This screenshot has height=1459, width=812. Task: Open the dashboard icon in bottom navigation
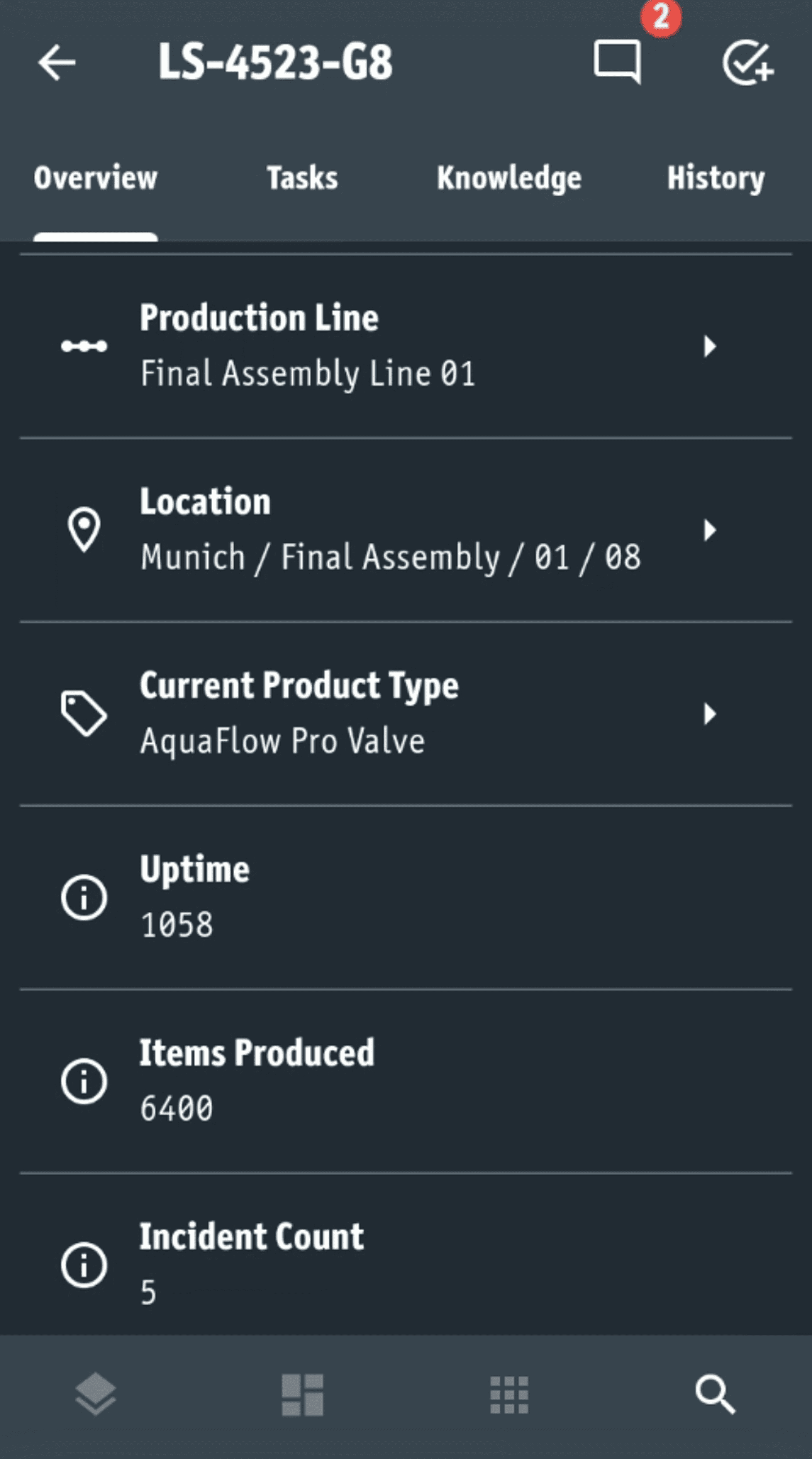tap(302, 1394)
